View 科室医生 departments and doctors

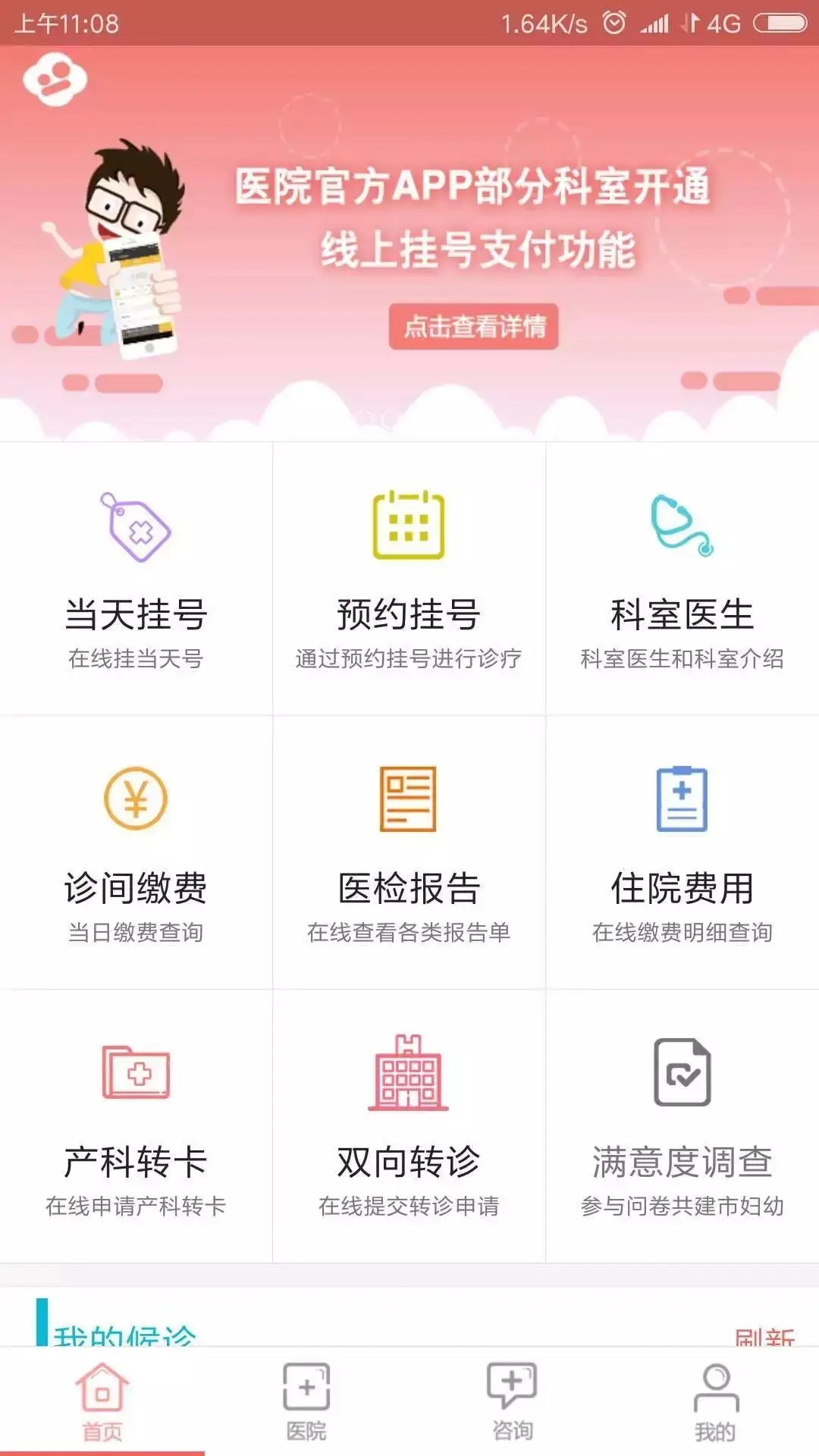click(682, 579)
